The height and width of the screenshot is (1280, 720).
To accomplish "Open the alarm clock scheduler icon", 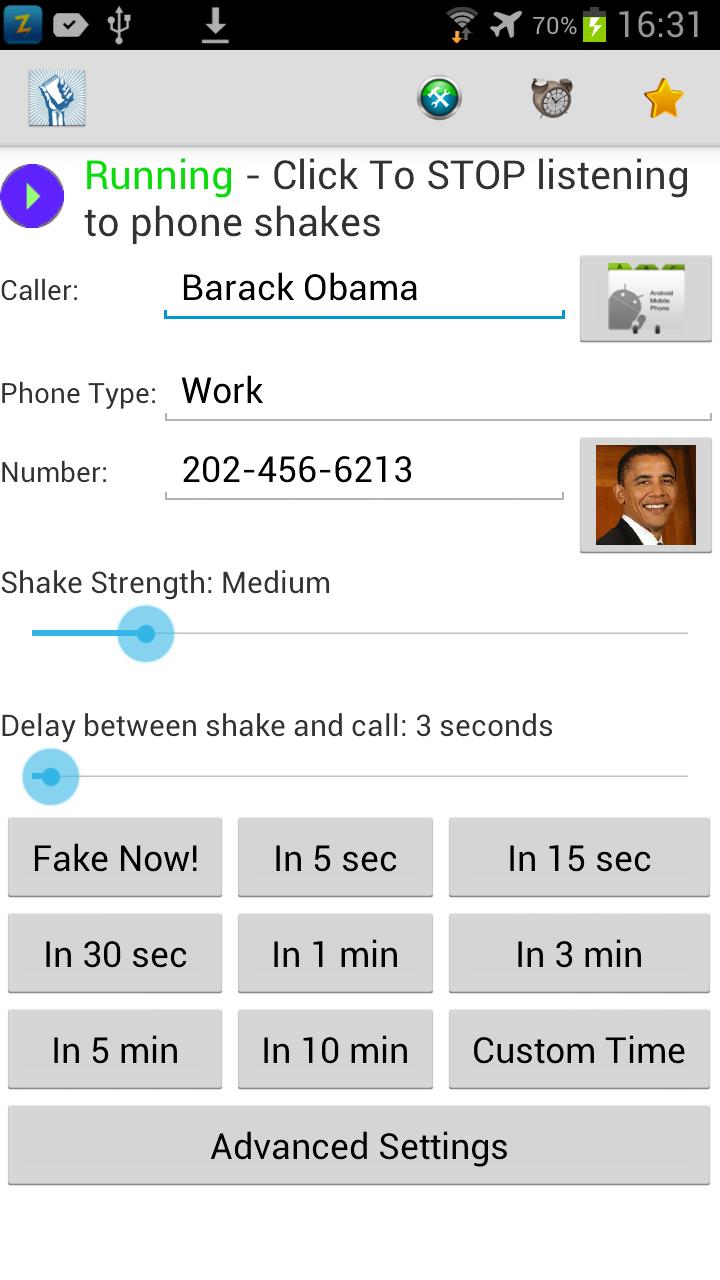I will [x=551, y=98].
